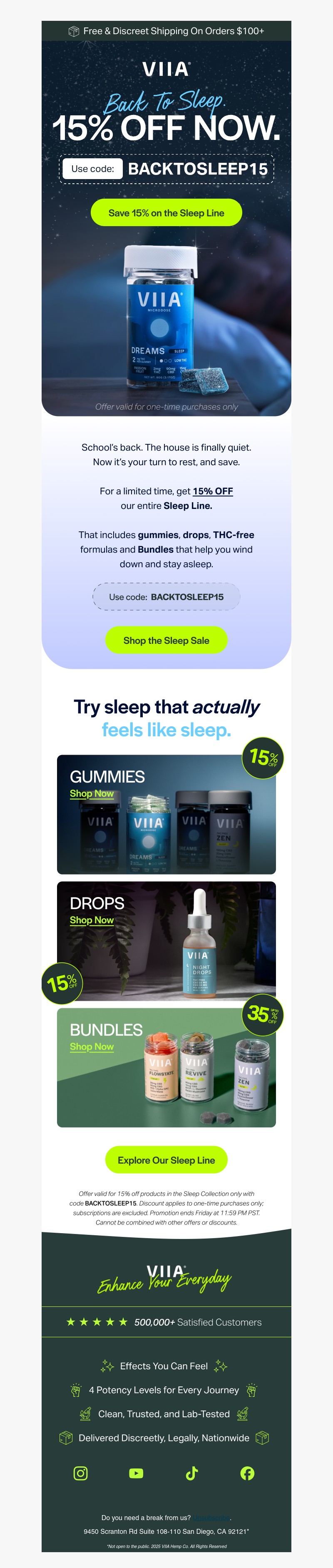Open VIIA's Facebook page

click(247, 1473)
